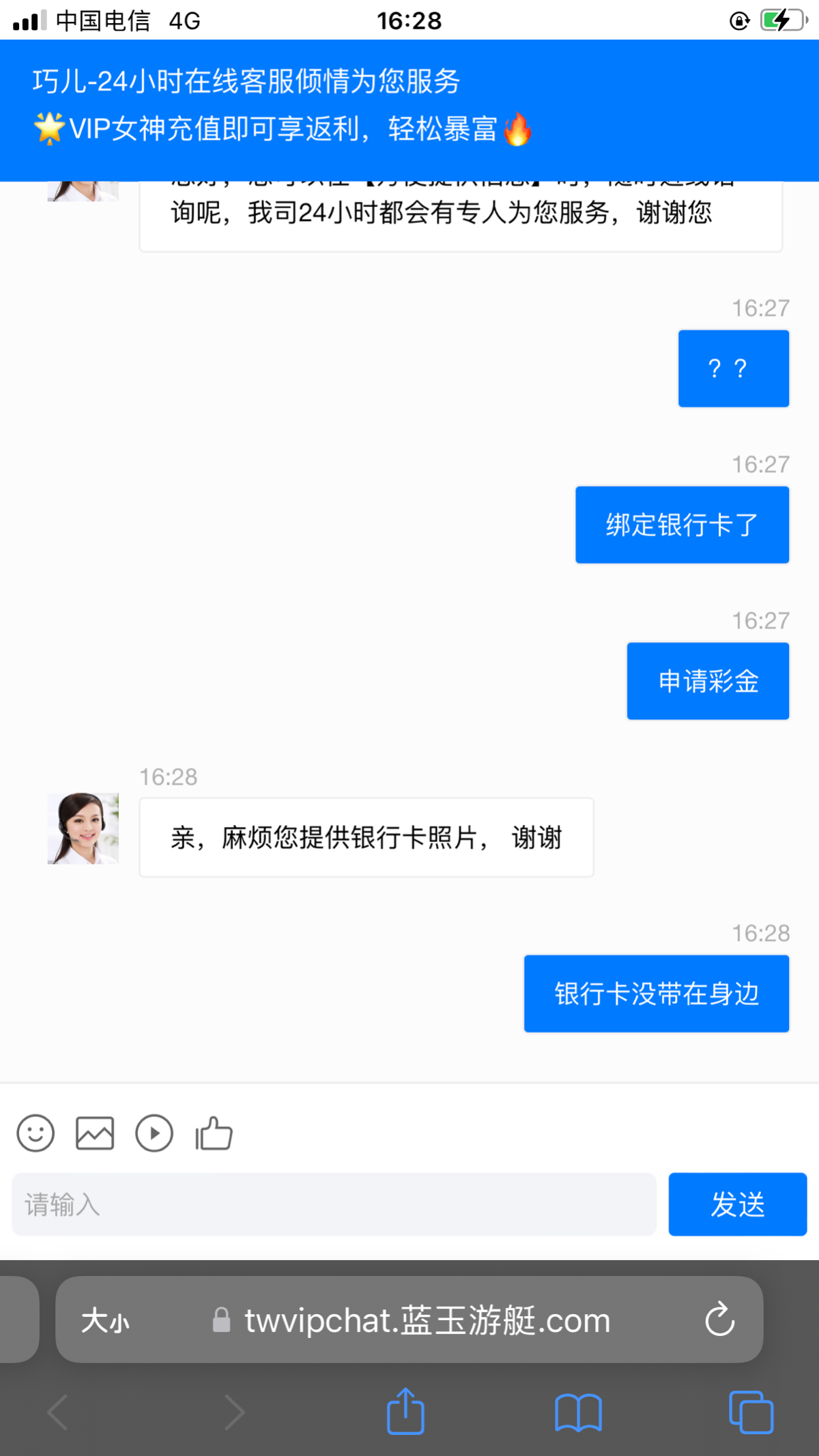
Task: Open the video send icon
Action: coord(154,1133)
